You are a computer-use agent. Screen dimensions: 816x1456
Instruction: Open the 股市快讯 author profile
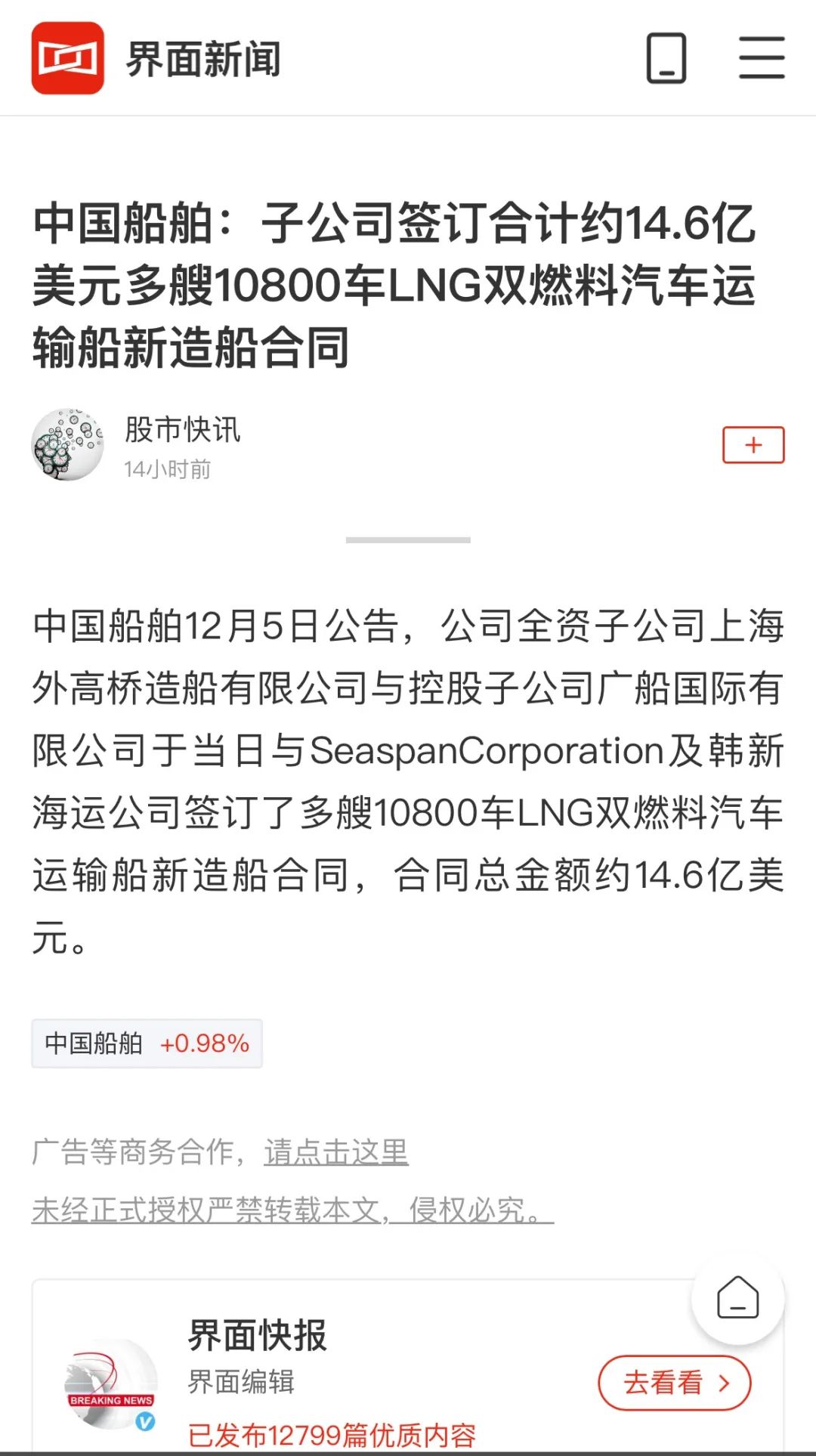pyautogui.click(x=182, y=429)
